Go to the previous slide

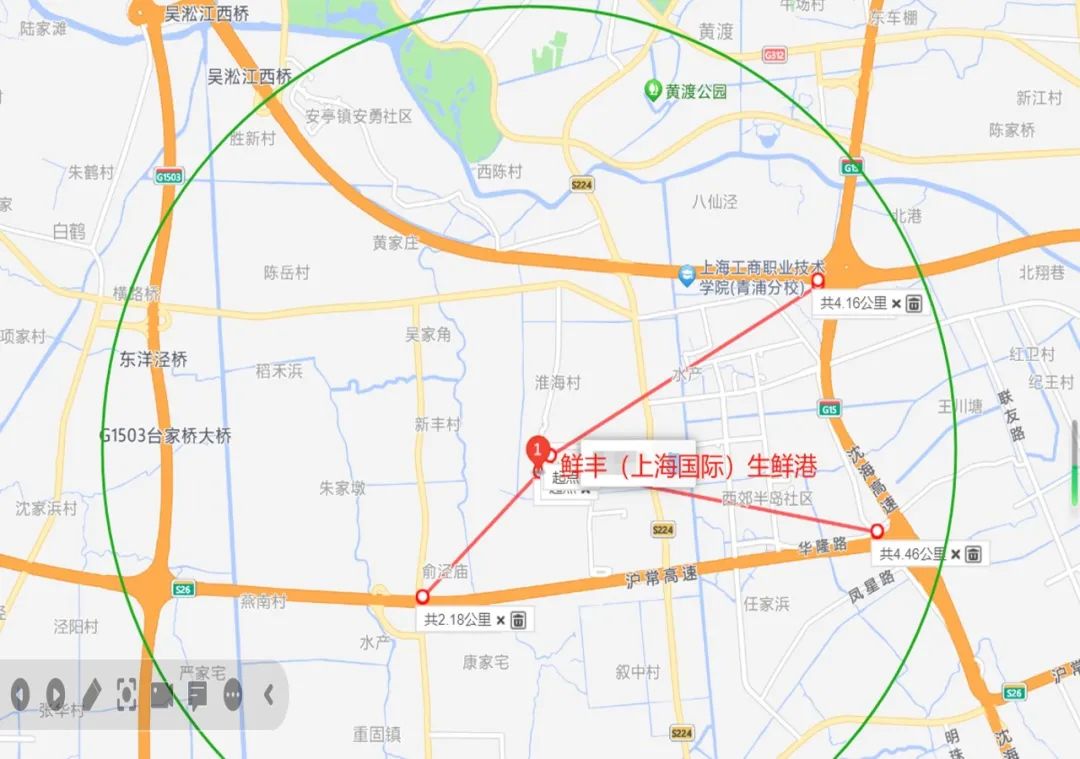(x=20, y=694)
